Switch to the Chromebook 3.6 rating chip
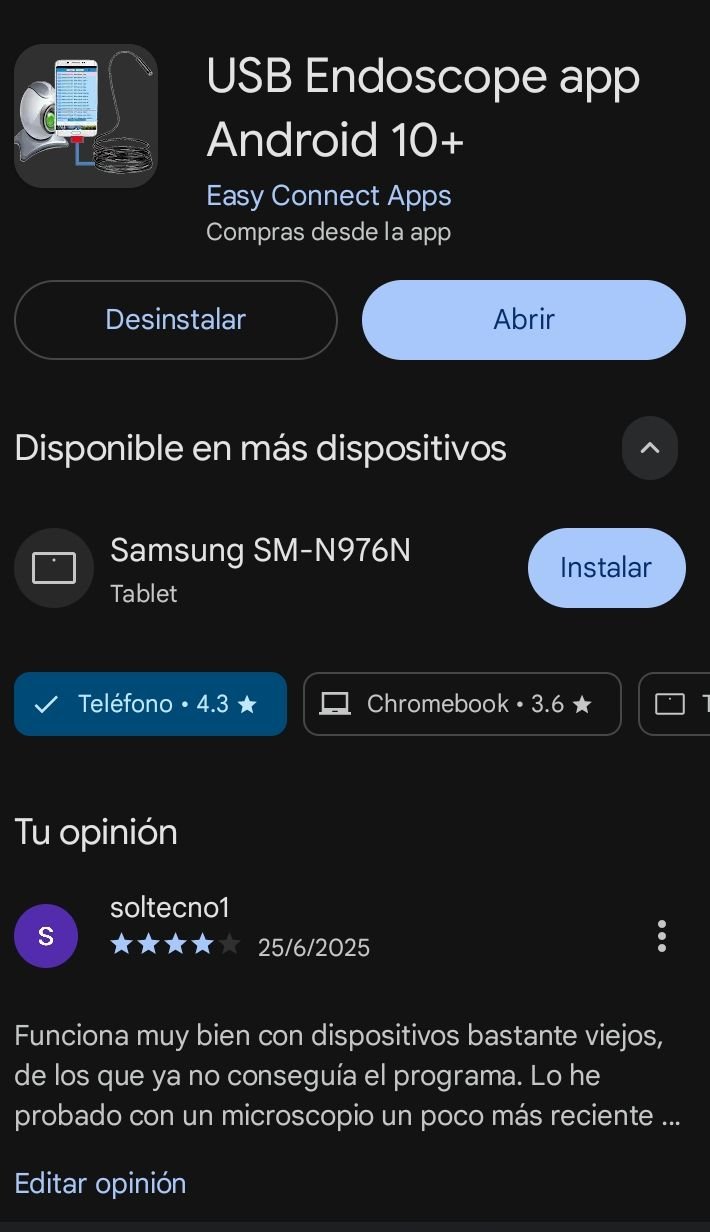 pos(462,704)
